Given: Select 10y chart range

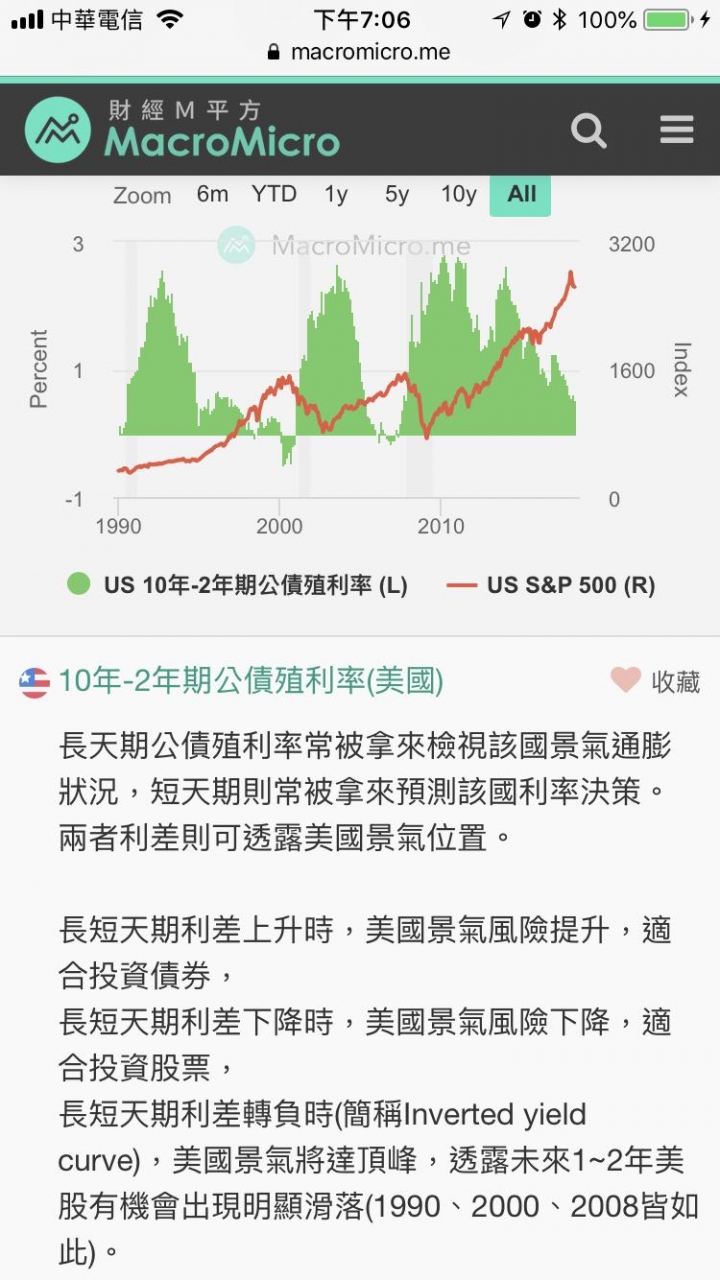Looking at the screenshot, I should [459, 194].
